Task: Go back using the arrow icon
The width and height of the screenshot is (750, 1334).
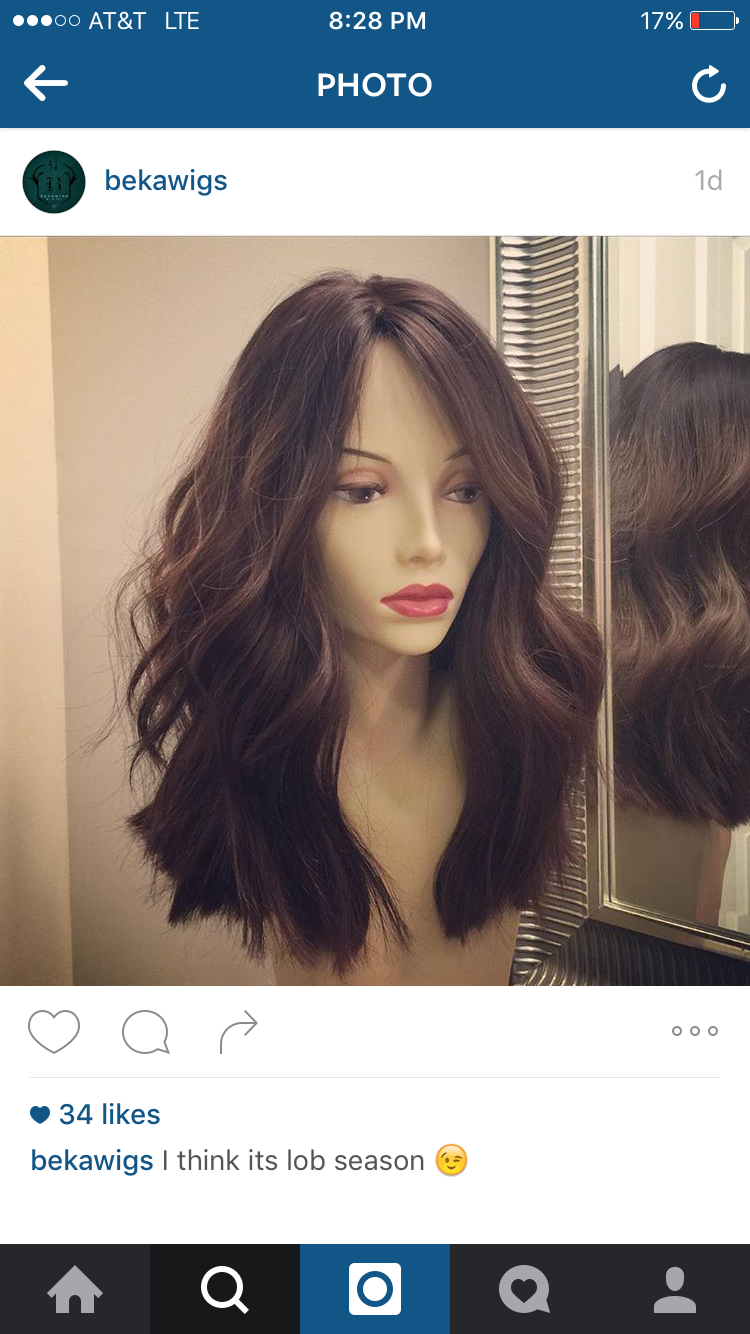Action: click(46, 84)
